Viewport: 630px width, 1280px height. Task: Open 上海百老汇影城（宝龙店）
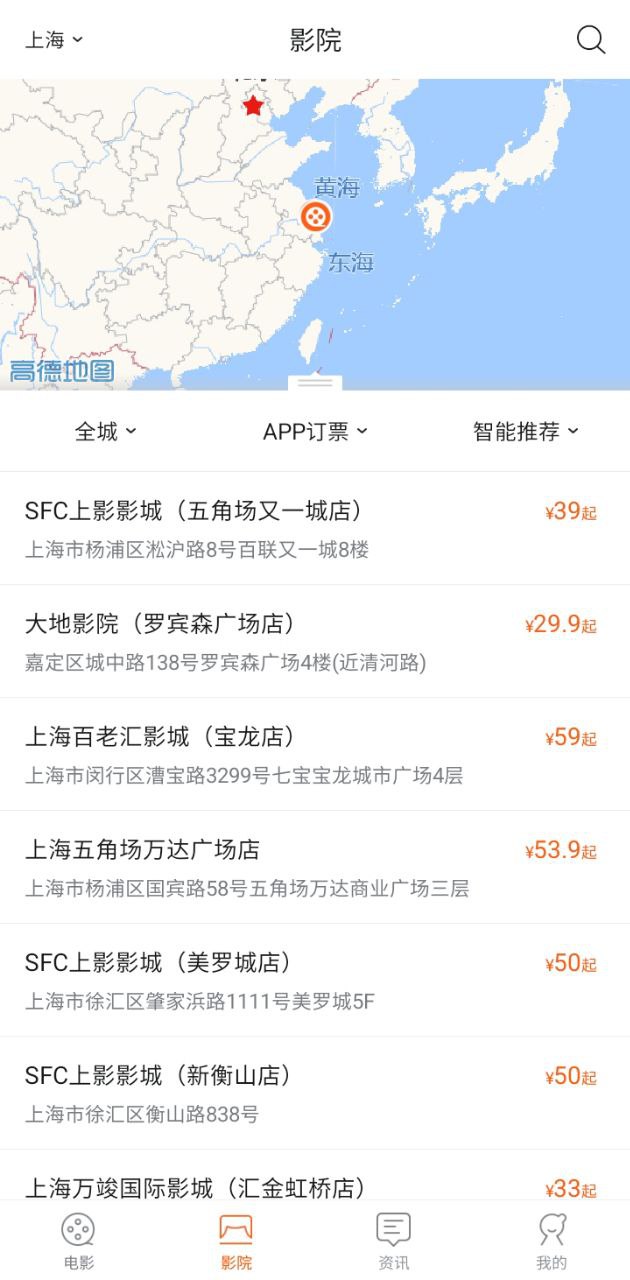(x=315, y=754)
